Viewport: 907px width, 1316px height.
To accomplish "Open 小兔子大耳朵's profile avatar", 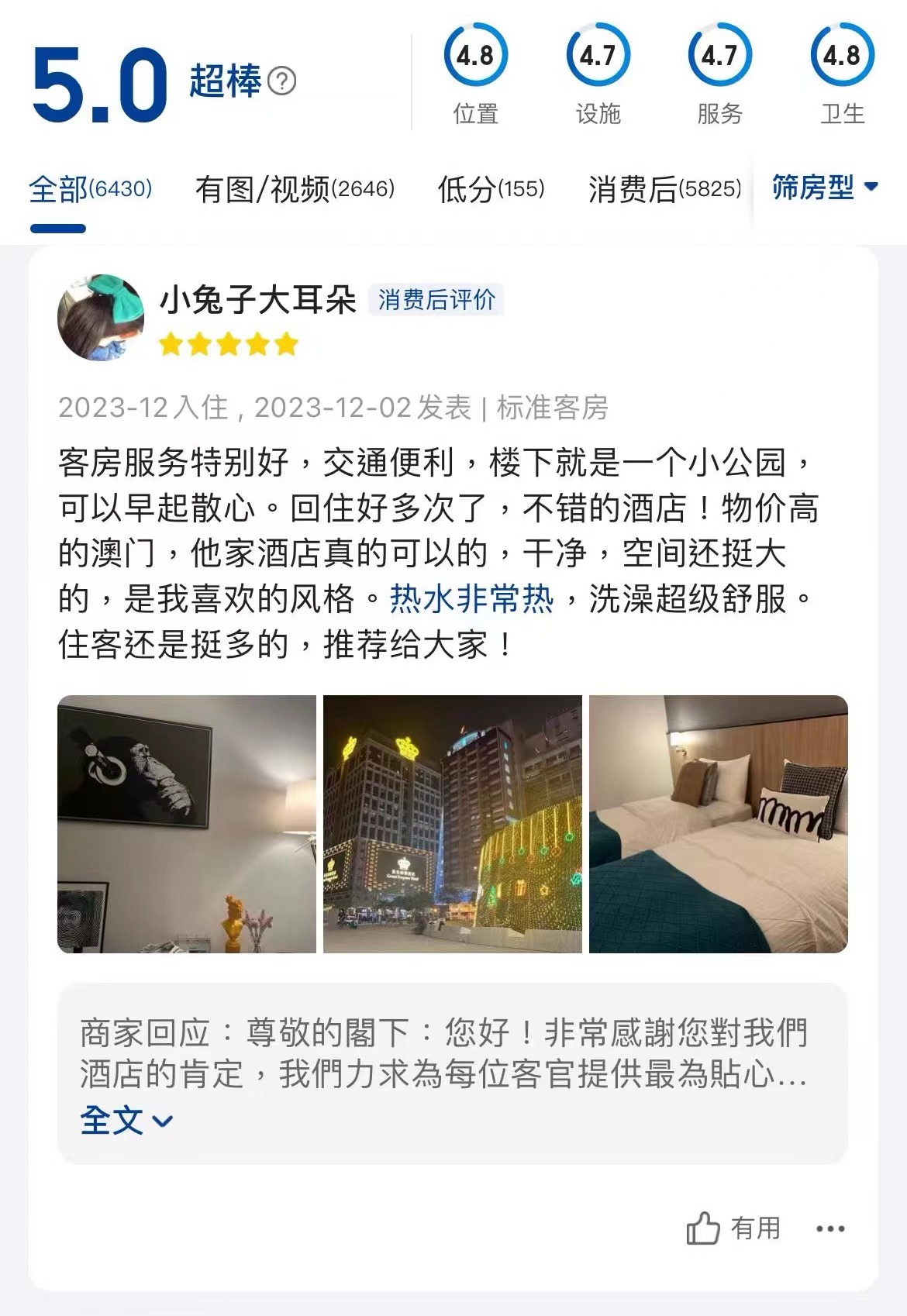I will coord(101,317).
